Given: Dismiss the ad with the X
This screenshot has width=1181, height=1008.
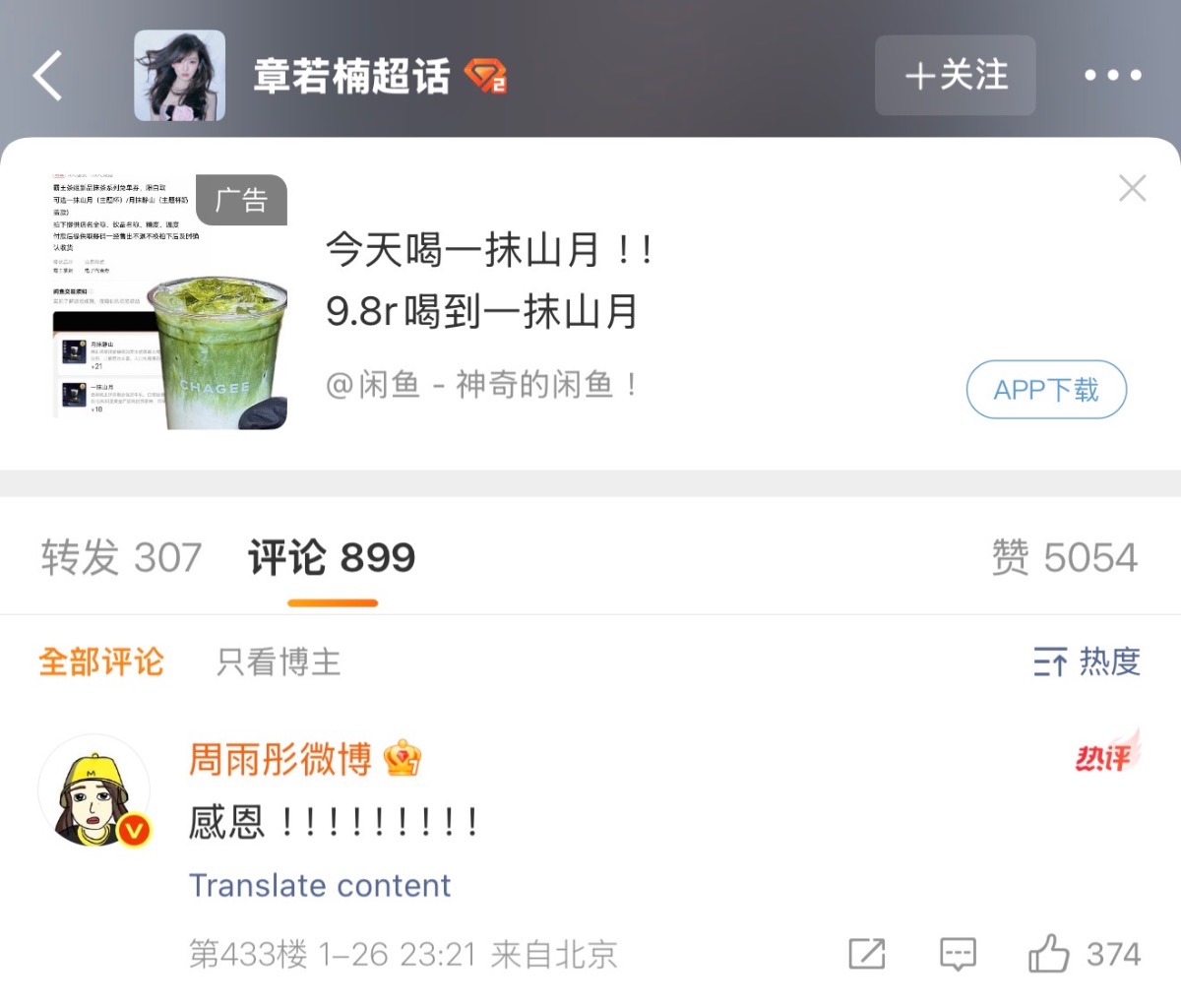Looking at the screenshot, I should [1132, 188].
